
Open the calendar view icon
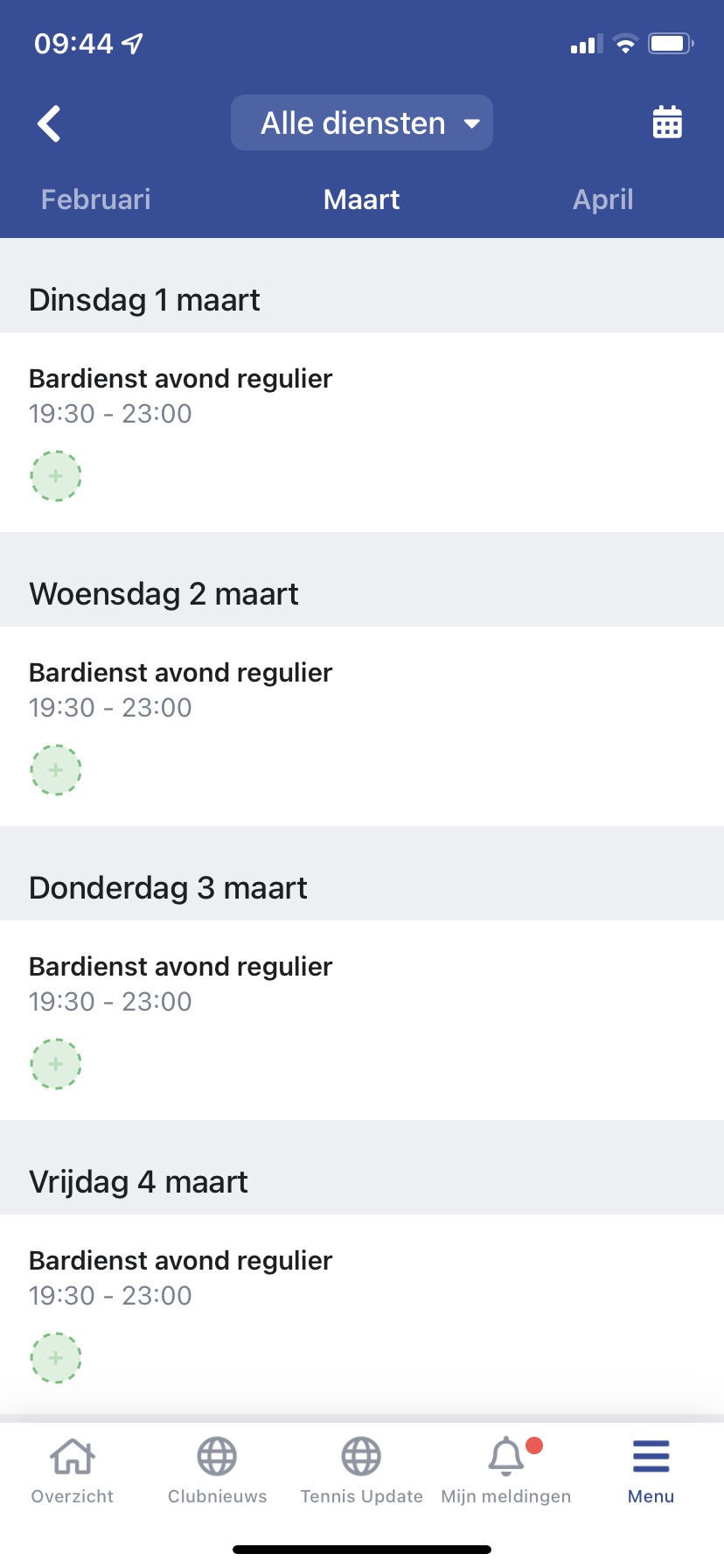click(667, 122)
